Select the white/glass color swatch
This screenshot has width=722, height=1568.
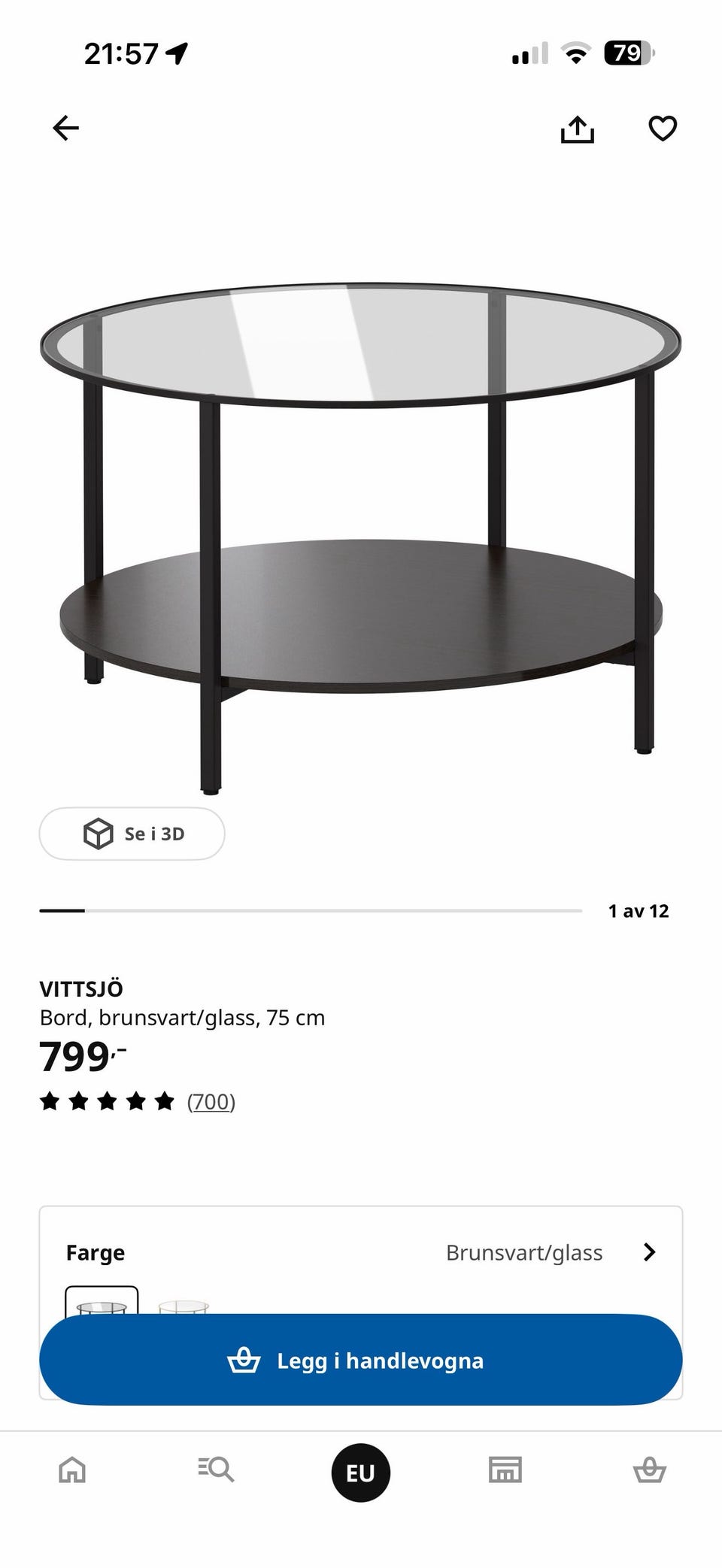[184, 1306]
